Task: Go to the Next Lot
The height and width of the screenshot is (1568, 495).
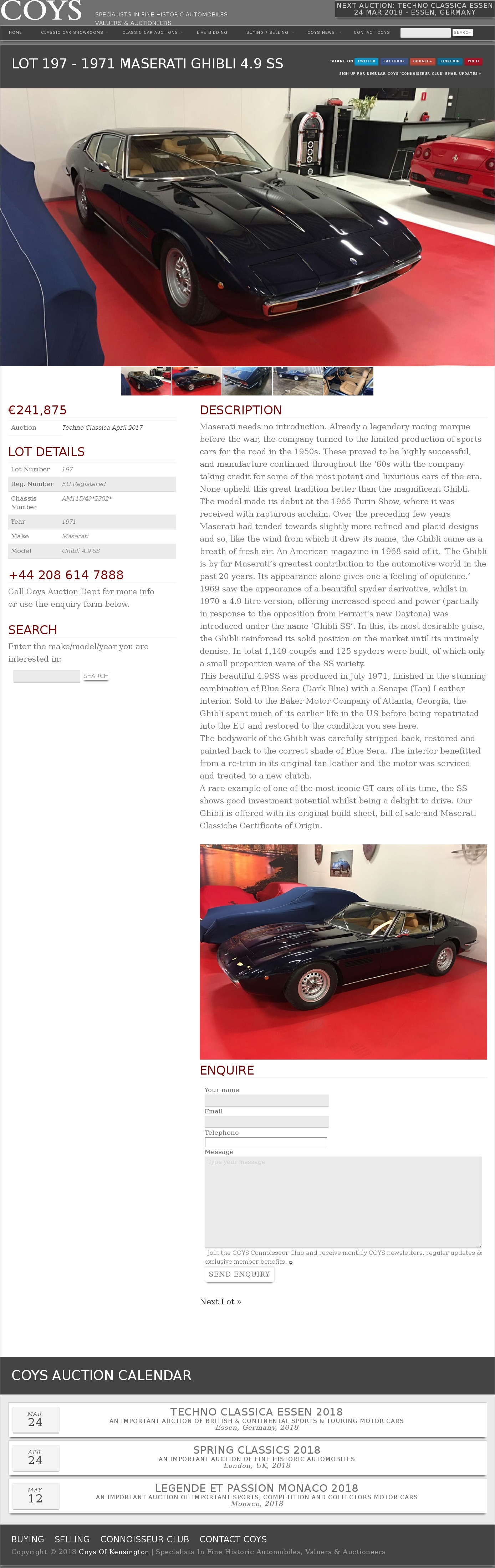Action: 220,1302
